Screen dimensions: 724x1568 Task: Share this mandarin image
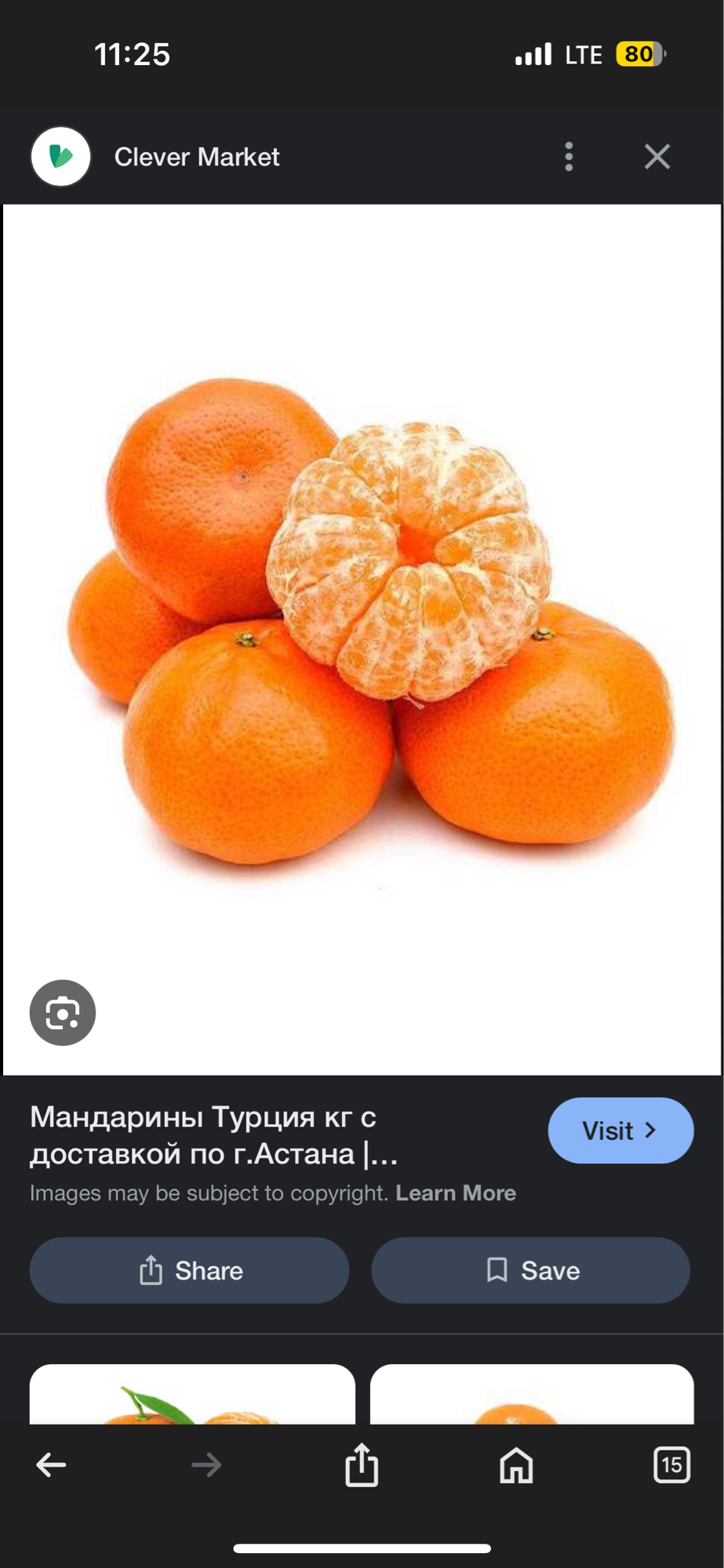click(x=189, y=1270)
